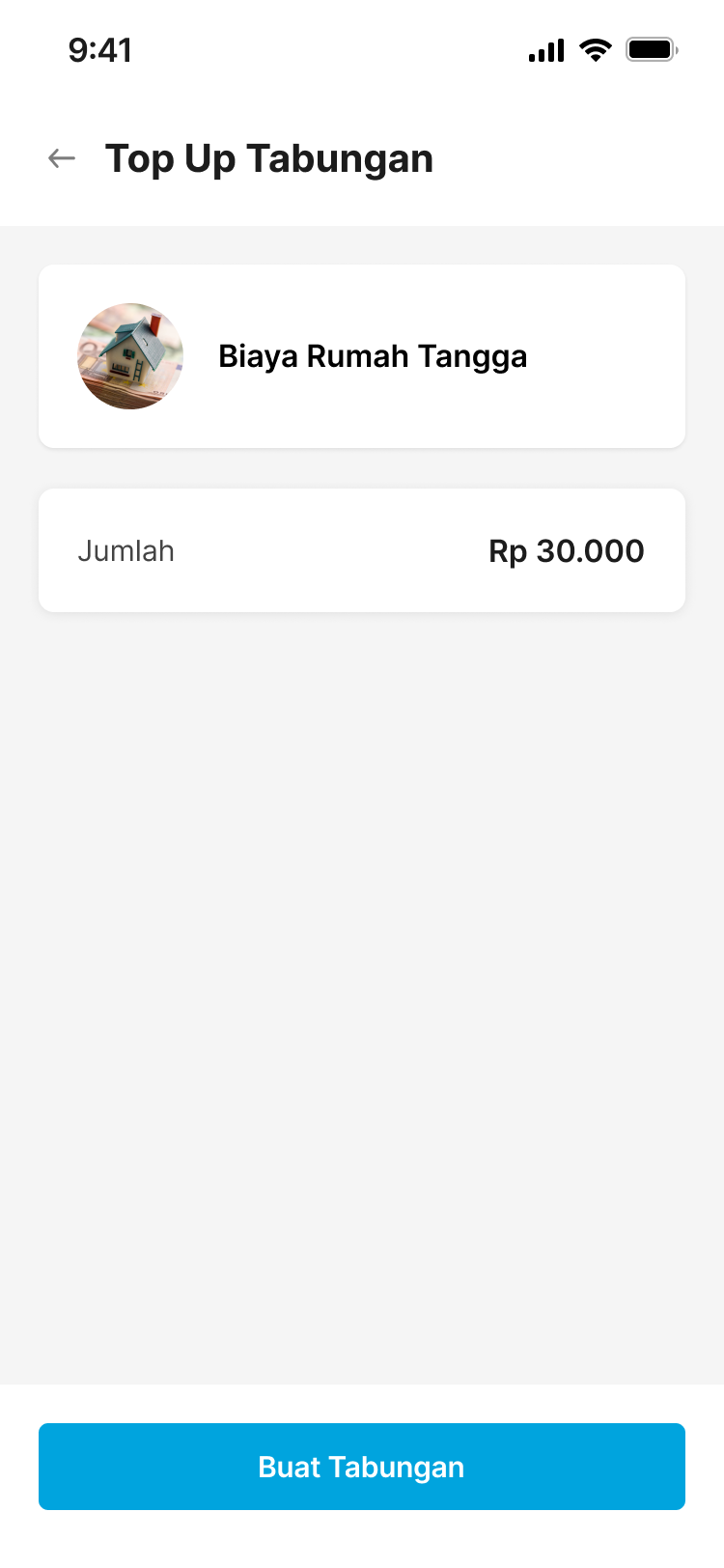Tap the blue submit button at bottom
The height and width of the screenshot is (1568, 724).
[x=361, y=1466]
